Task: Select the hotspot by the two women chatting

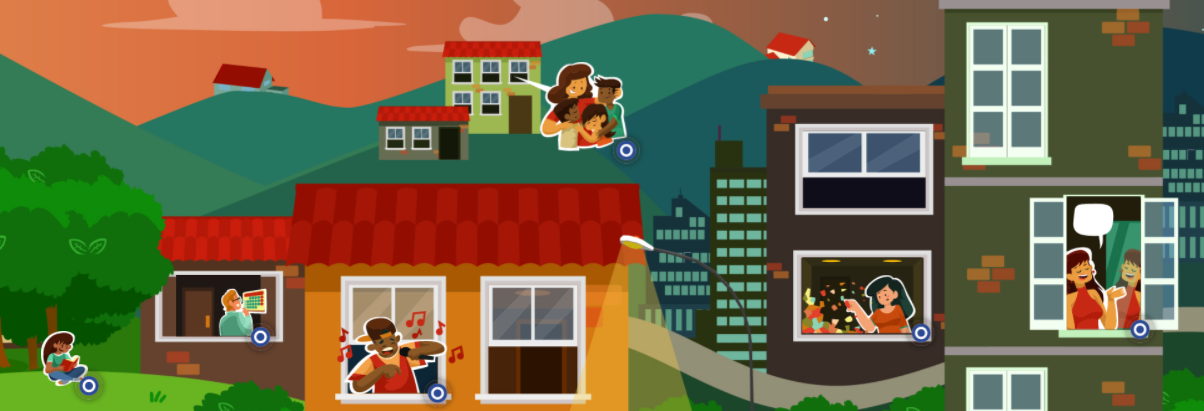Action: point(1139,329)
